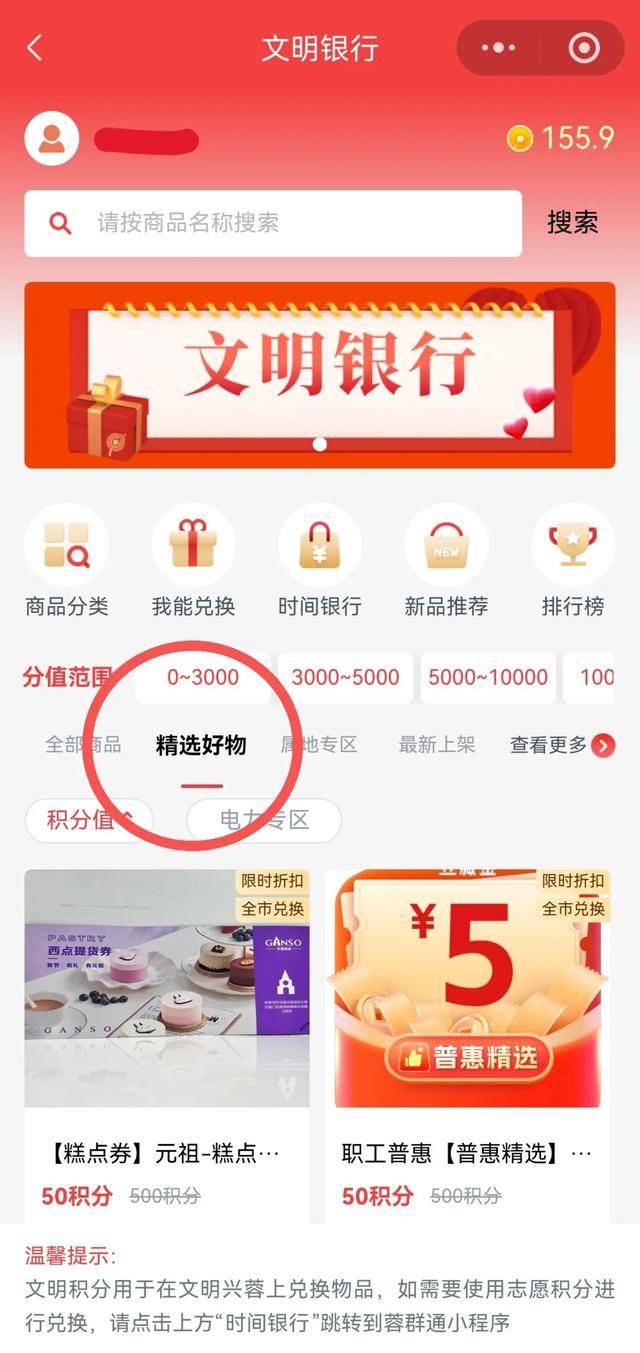Switch to 全部商品 tab
This screenshot has height=1353, width=640.
tap(83, 745)
